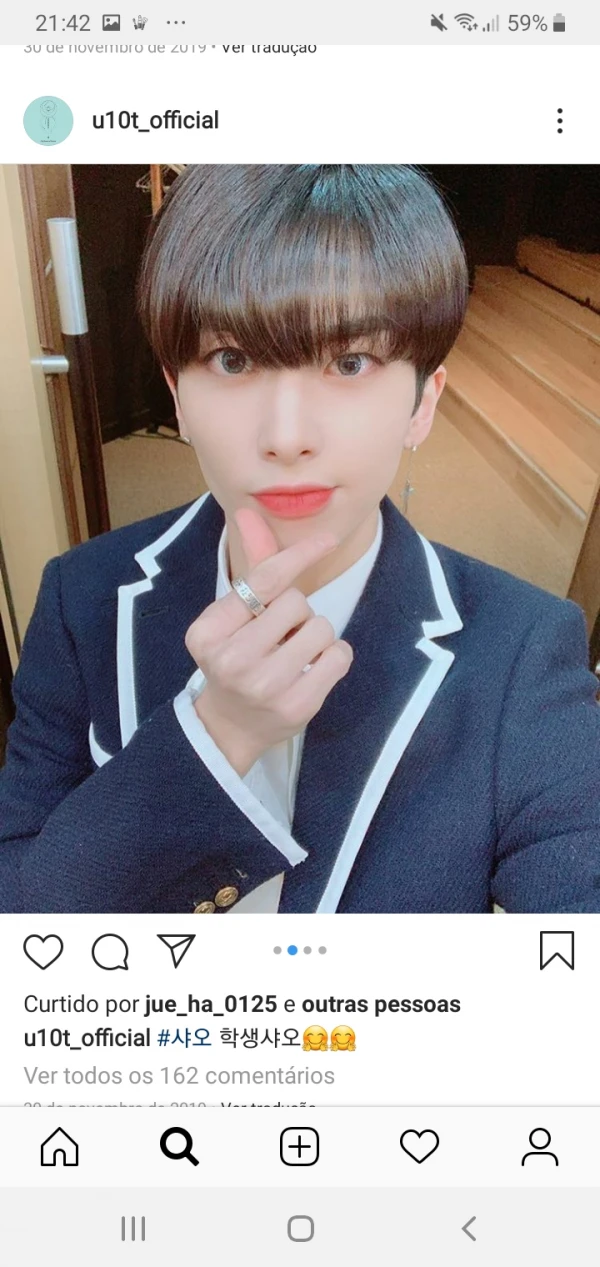Open the post's three-dot options menu

[559, 121]
